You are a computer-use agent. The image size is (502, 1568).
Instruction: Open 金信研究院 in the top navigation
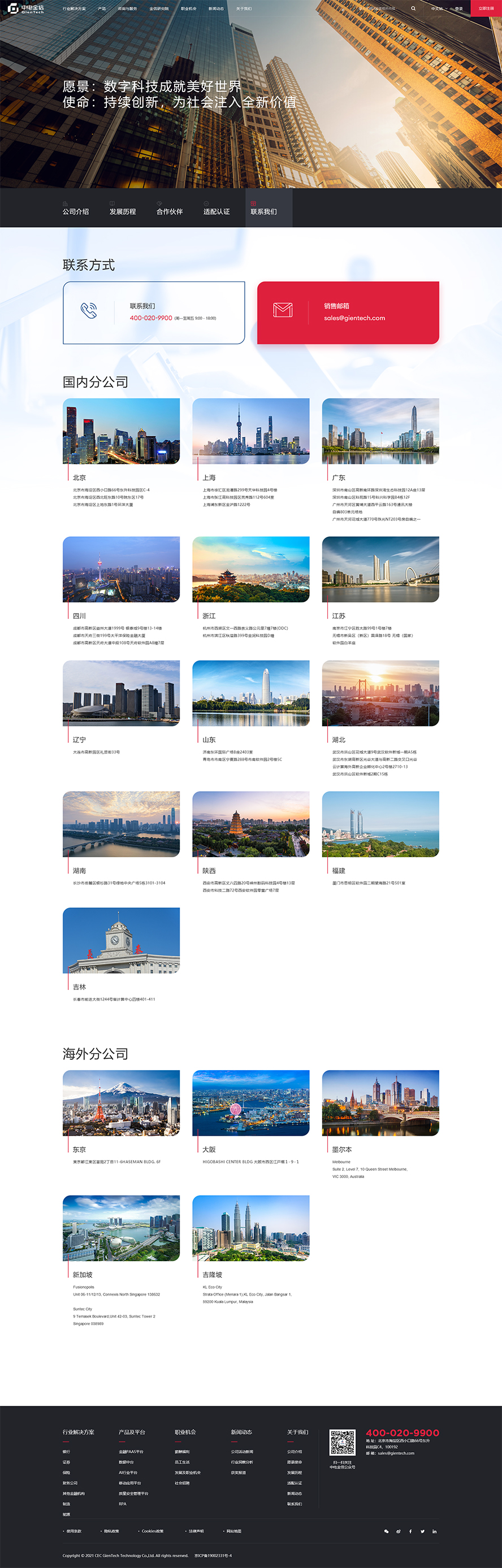click(159, 8)
